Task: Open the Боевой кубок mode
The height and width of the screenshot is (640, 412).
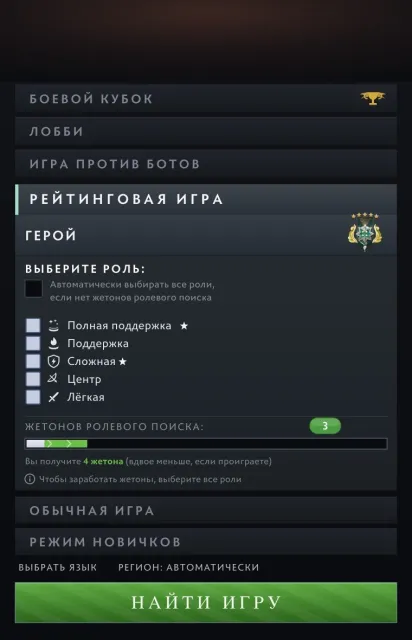Action: point(206,98)
